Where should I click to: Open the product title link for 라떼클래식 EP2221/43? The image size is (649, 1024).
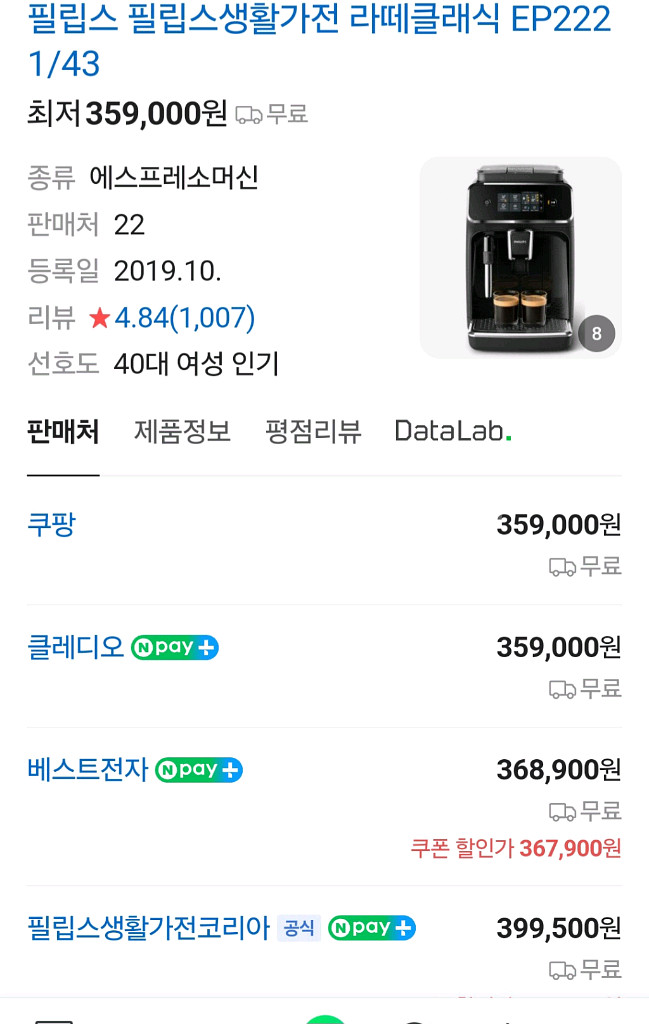tap(319, 40)
